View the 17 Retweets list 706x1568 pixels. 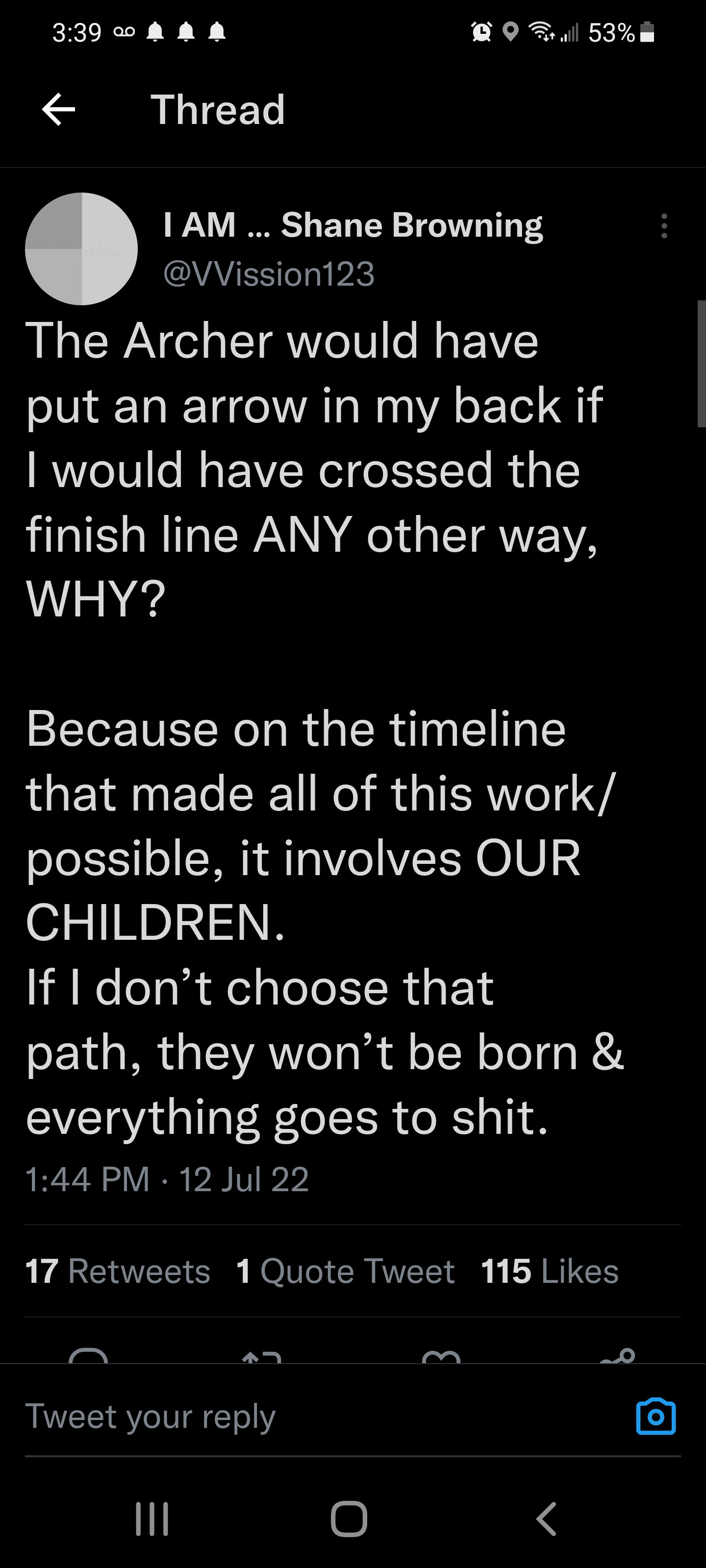[118, 1271]
